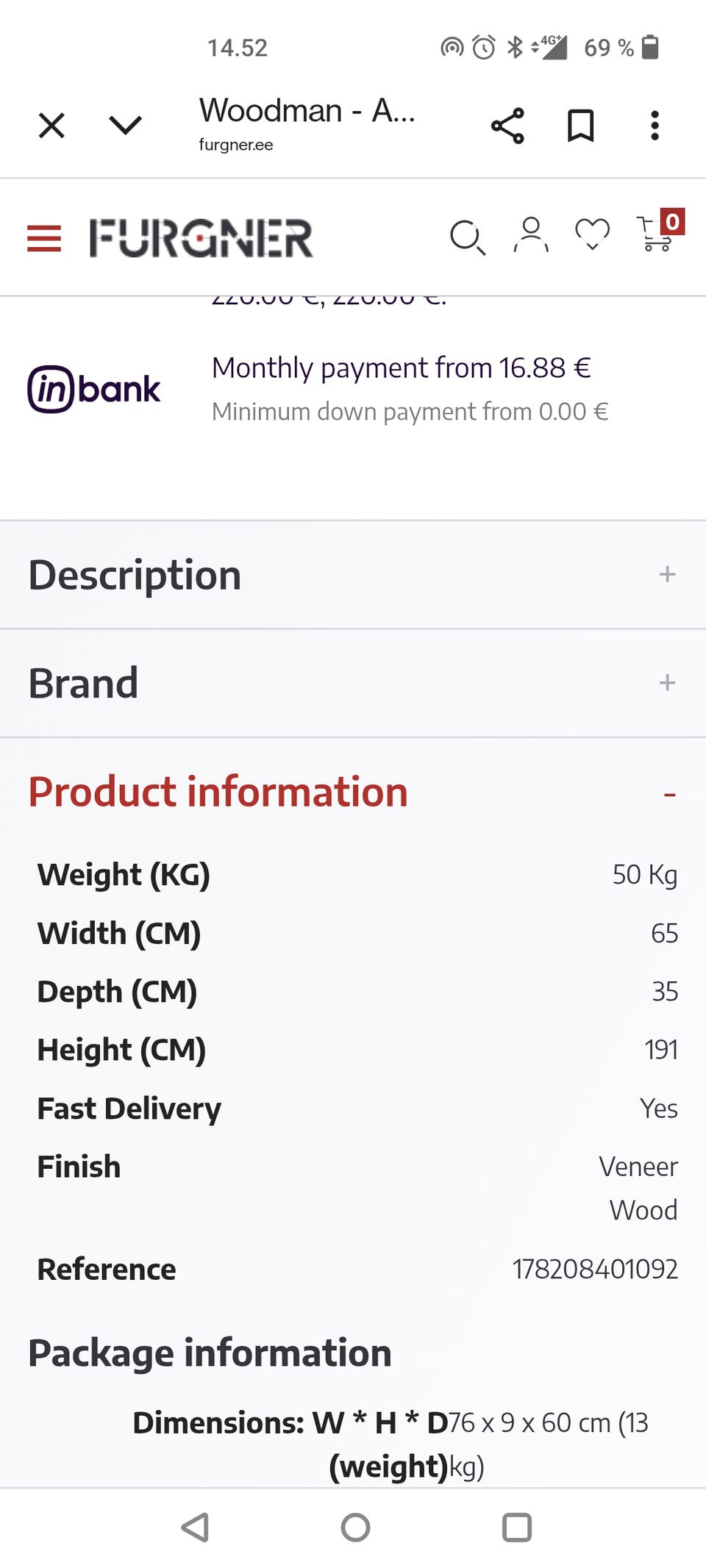Expand the Brand section
This screenshot has height=1568, width=706.
pyautogui.click(x=353, y=683)
